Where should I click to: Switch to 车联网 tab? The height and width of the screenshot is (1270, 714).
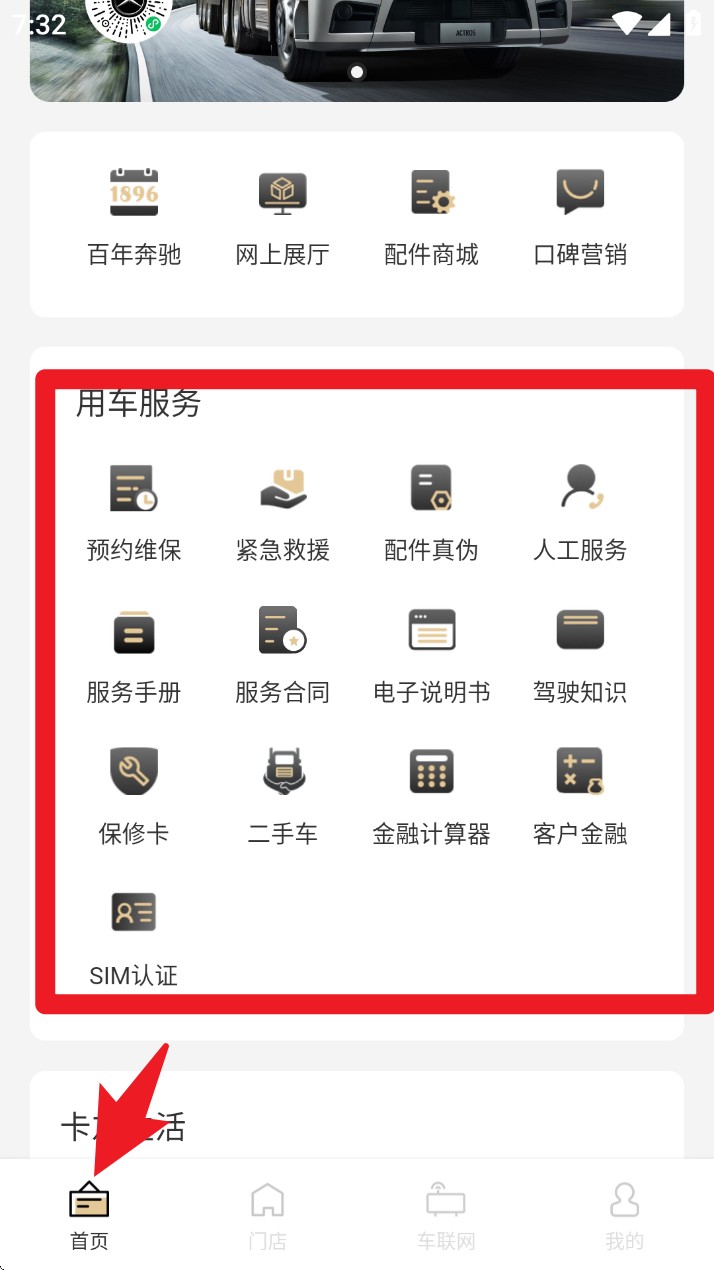pos(446,1215)
